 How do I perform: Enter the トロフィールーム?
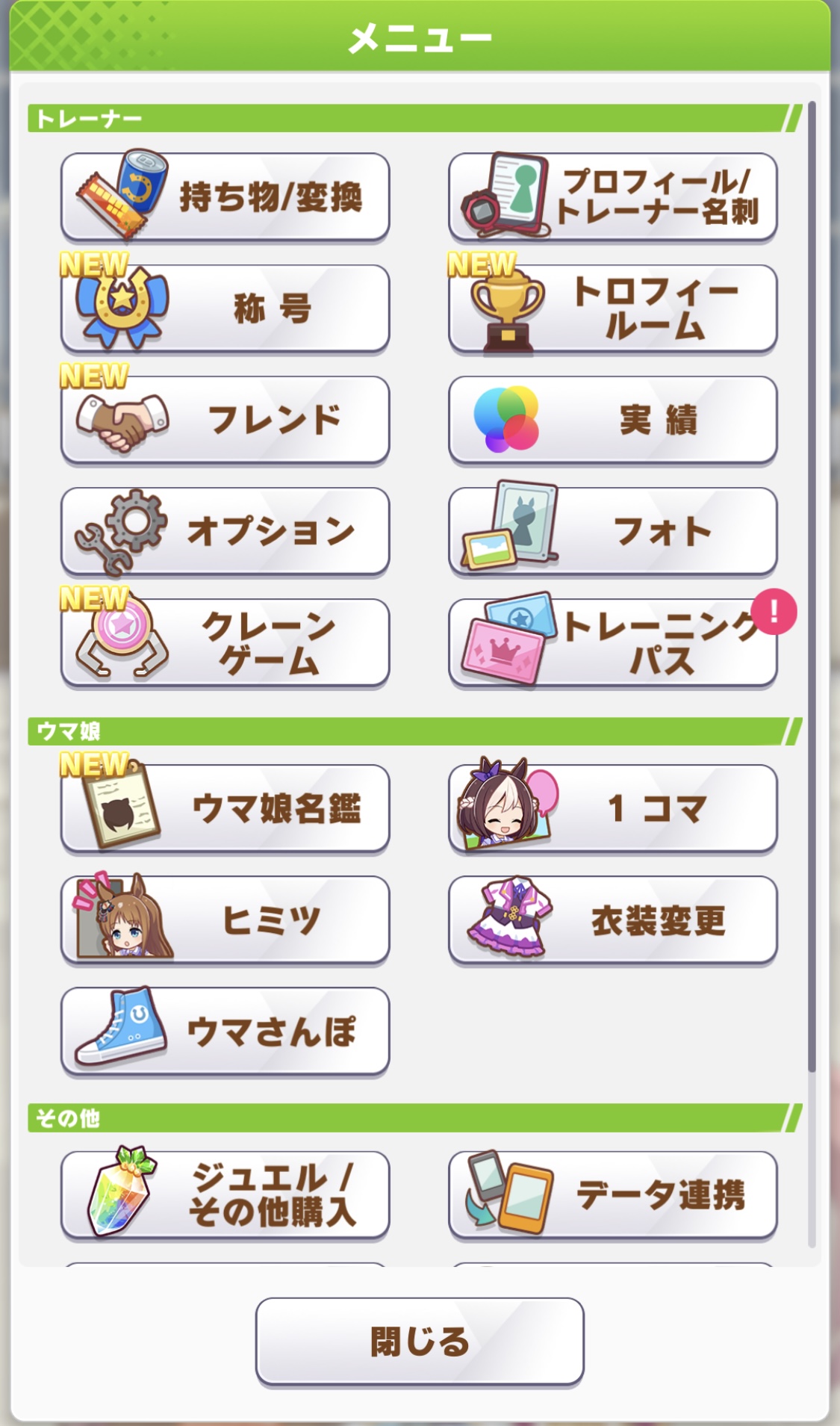612,309
